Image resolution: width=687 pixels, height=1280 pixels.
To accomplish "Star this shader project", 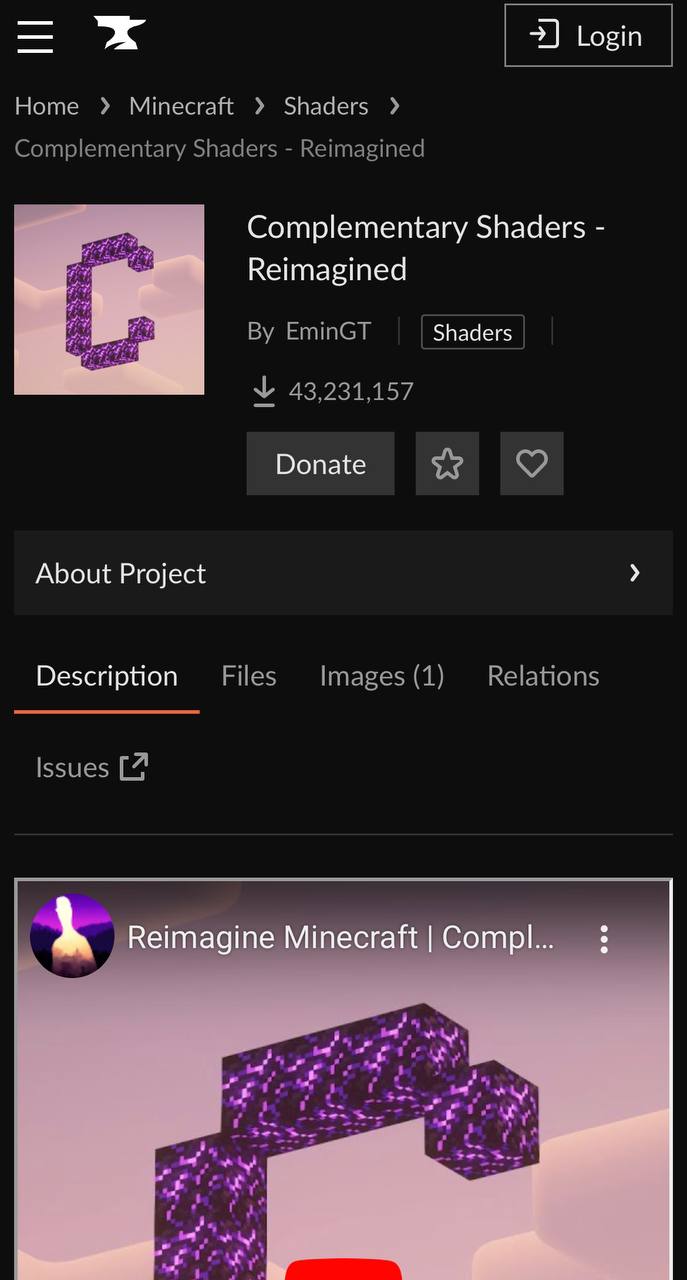I will click(x=447, y=464).
